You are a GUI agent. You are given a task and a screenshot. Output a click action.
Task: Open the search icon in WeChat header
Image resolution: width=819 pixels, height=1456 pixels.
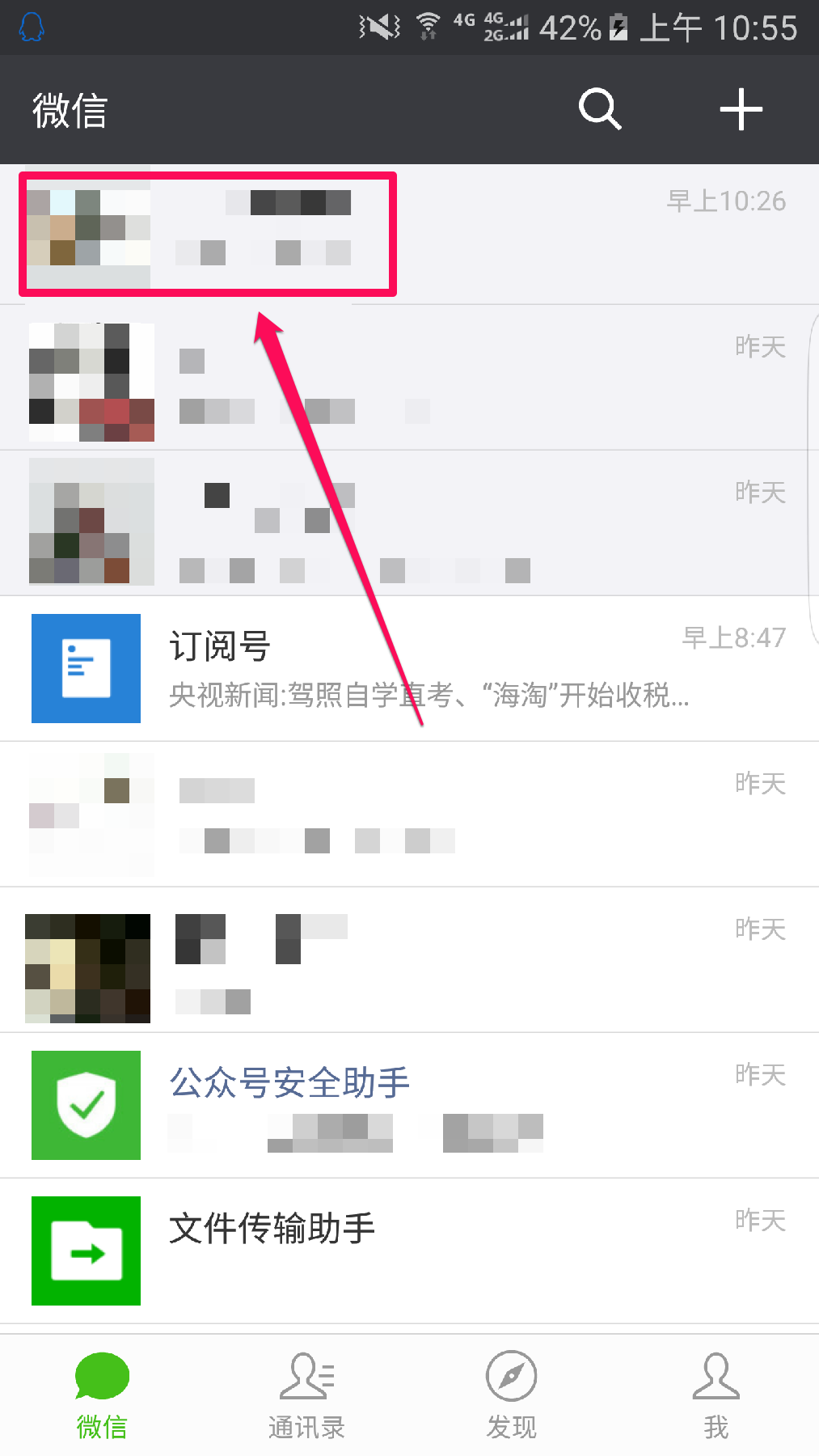pos(600,110)
